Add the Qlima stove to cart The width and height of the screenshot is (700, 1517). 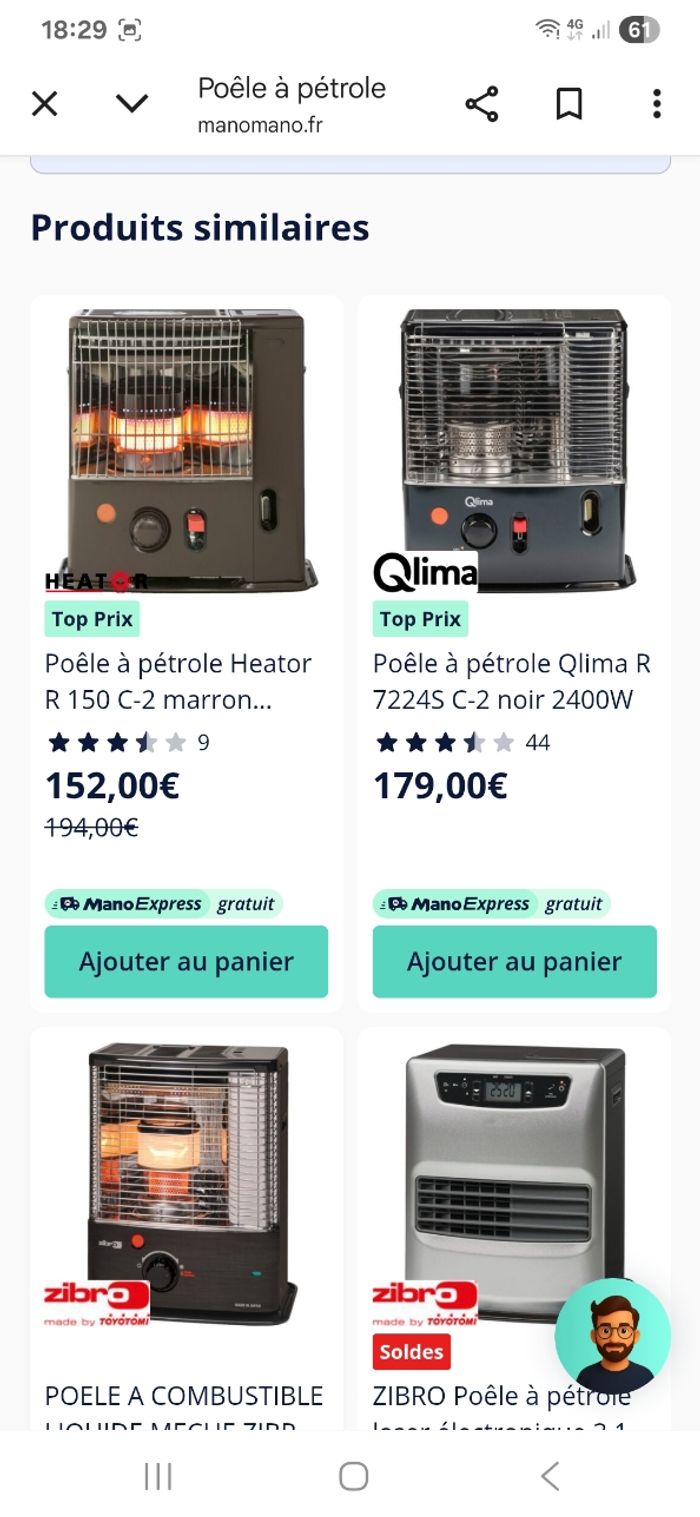(514, 962)
